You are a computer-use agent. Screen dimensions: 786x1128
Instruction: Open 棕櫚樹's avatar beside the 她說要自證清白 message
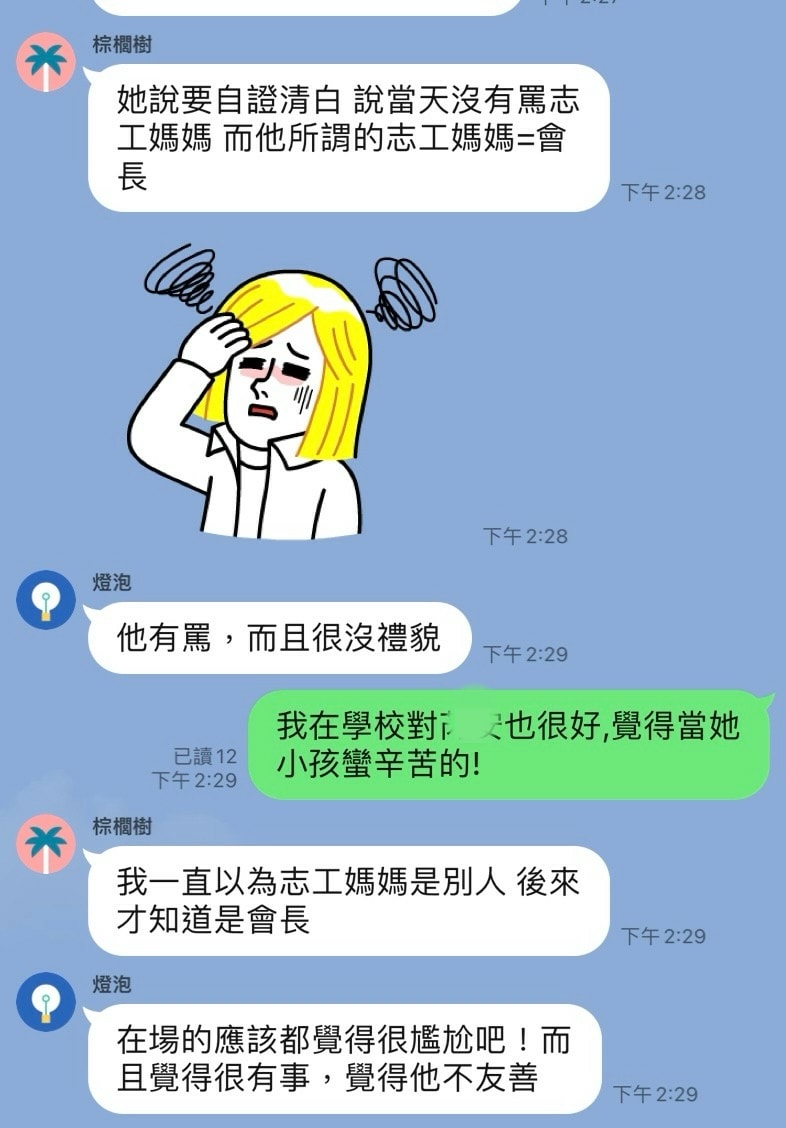tap(46, 62)
